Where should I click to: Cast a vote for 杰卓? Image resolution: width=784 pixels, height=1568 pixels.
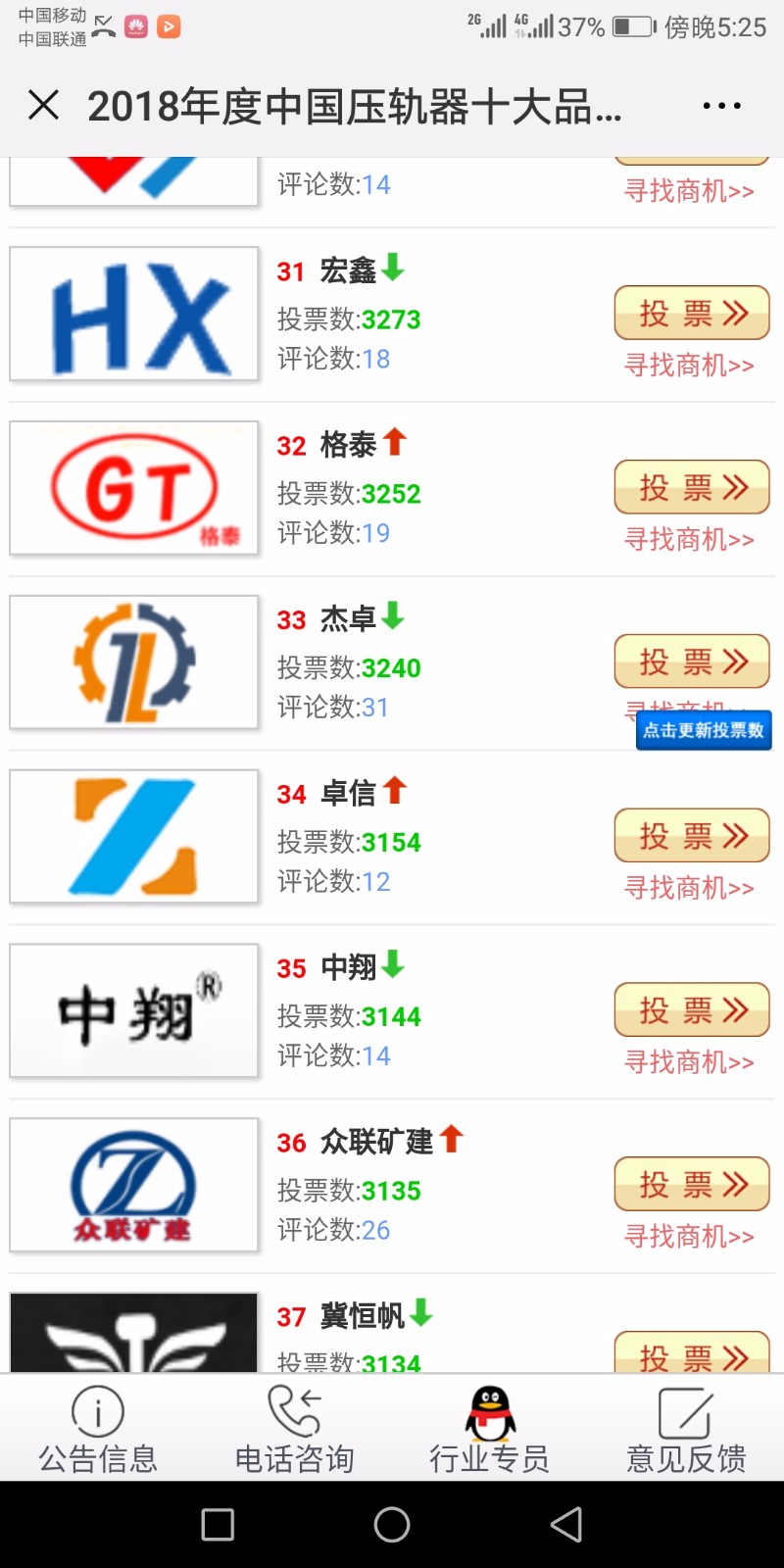pyautogui.click(x=691, y=661)
